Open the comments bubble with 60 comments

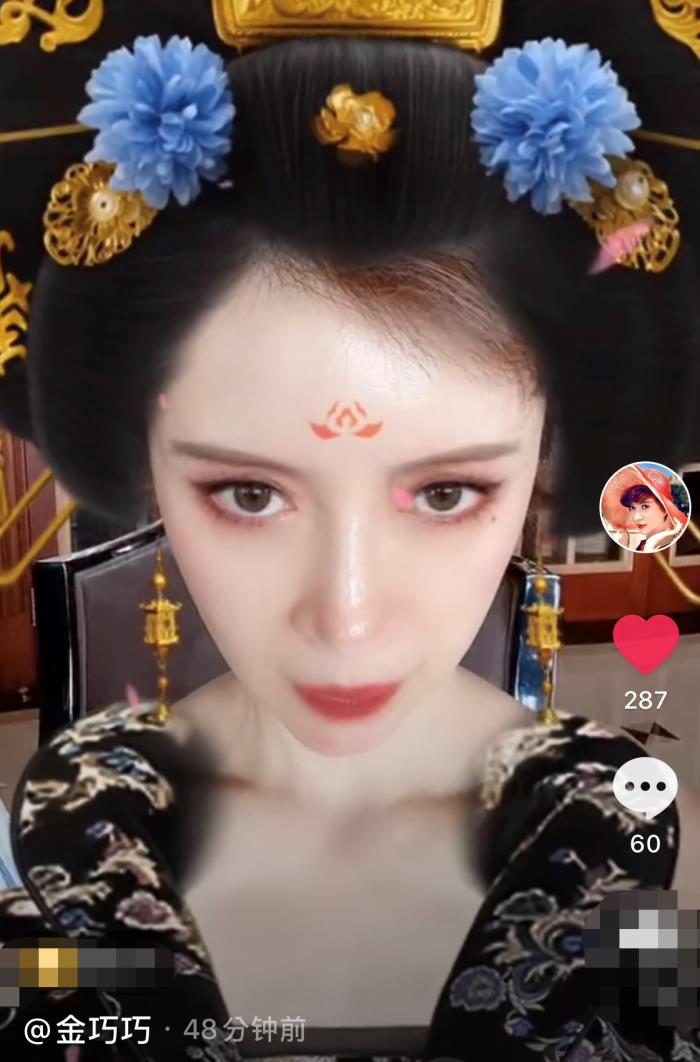tap(644, 789)
